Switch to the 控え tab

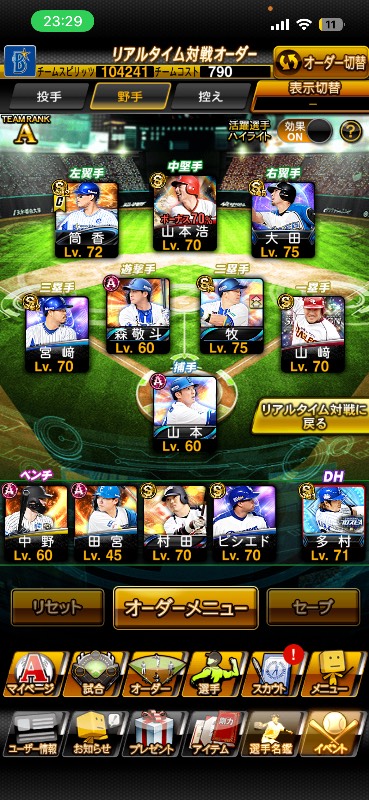211,96
